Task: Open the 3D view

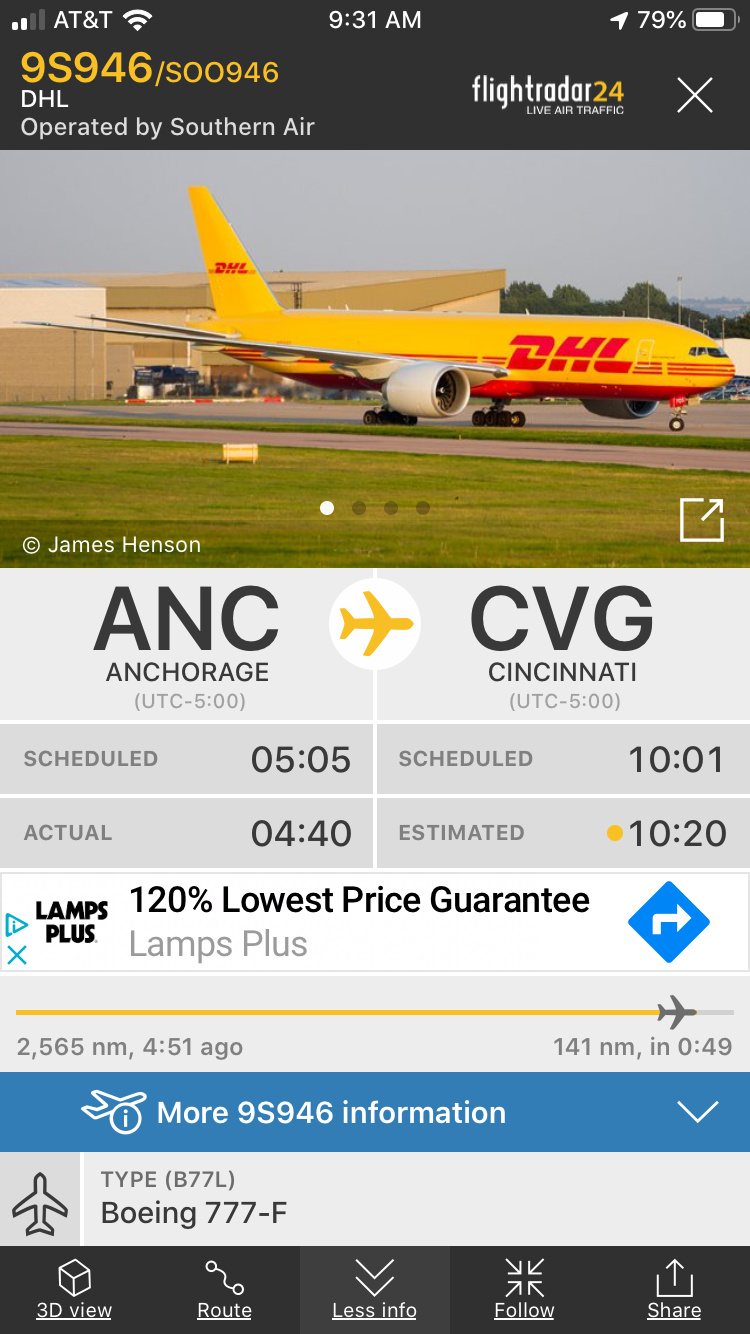Action: (74, 1290)
